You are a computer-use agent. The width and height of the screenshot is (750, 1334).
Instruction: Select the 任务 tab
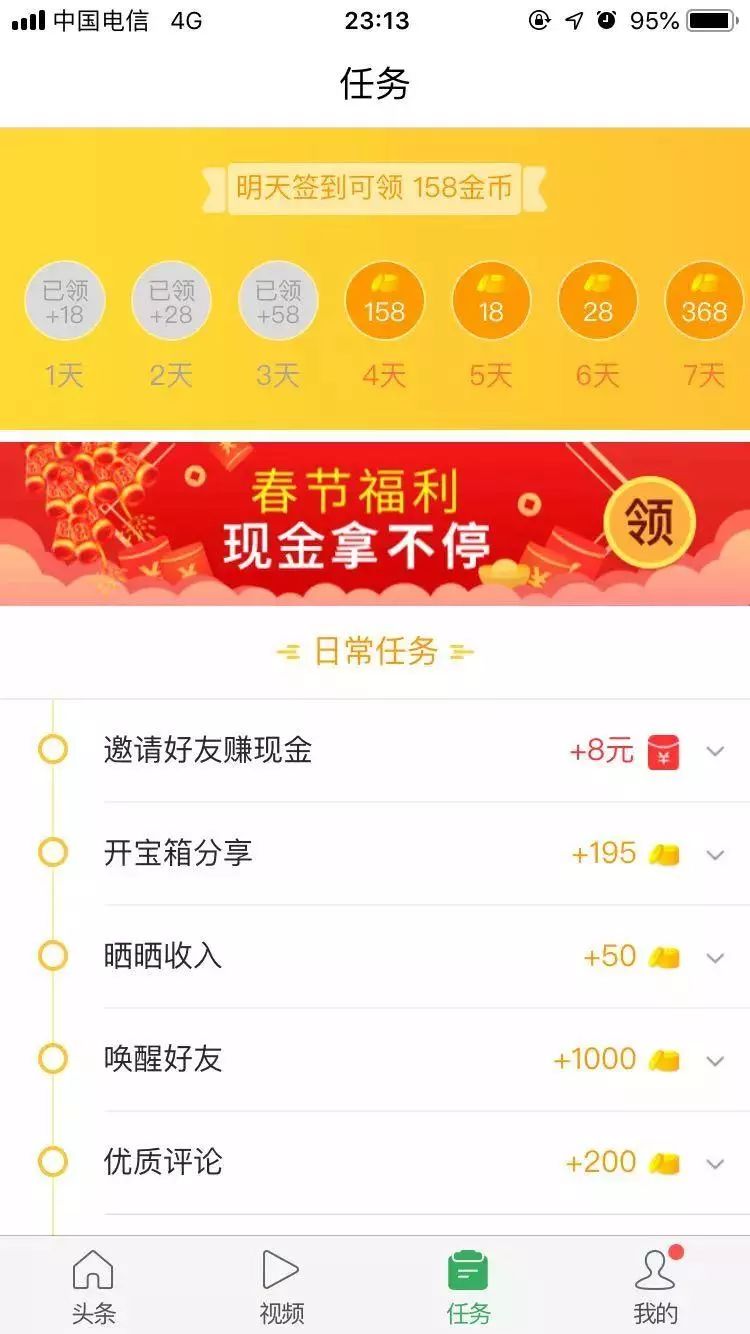coord(468,1286)
